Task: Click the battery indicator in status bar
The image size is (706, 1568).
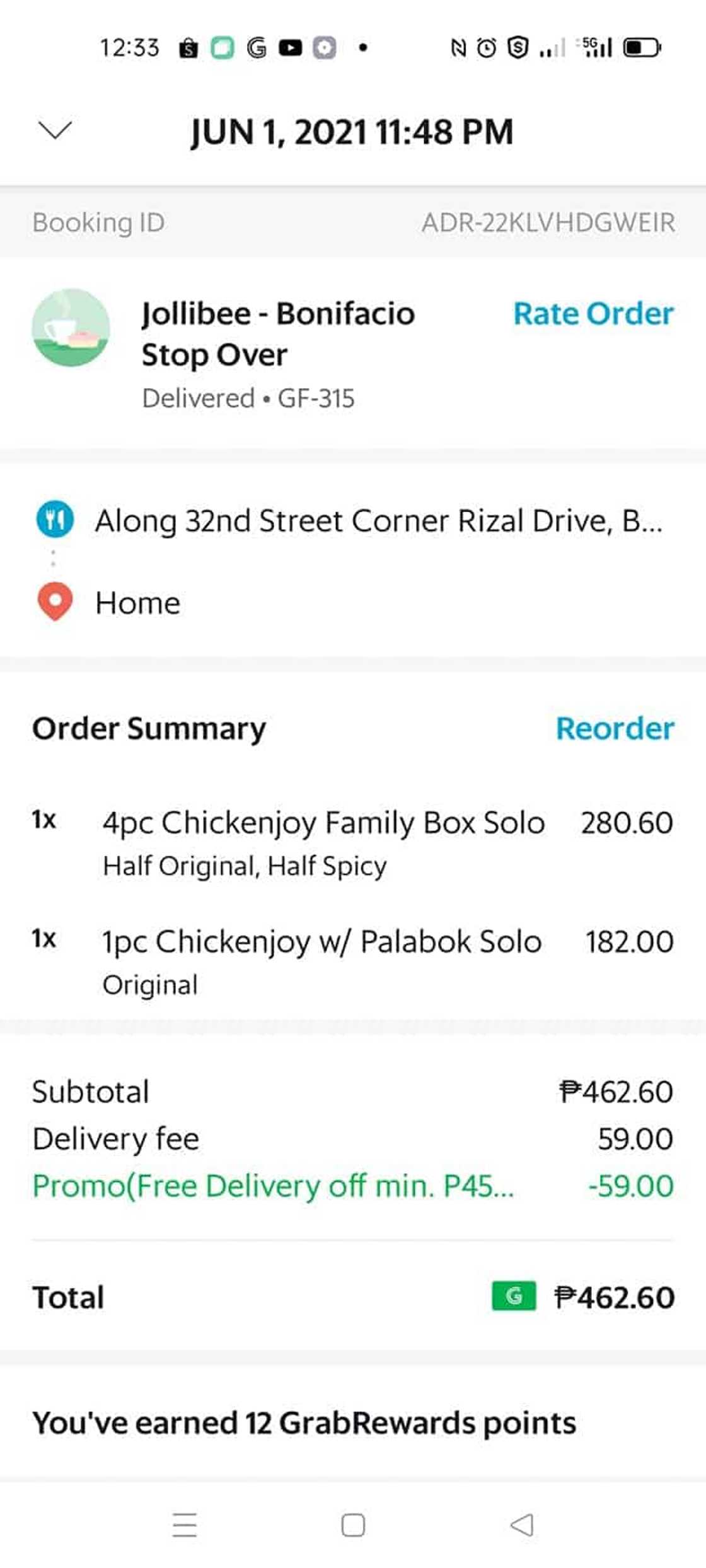Action: (640, 47)
